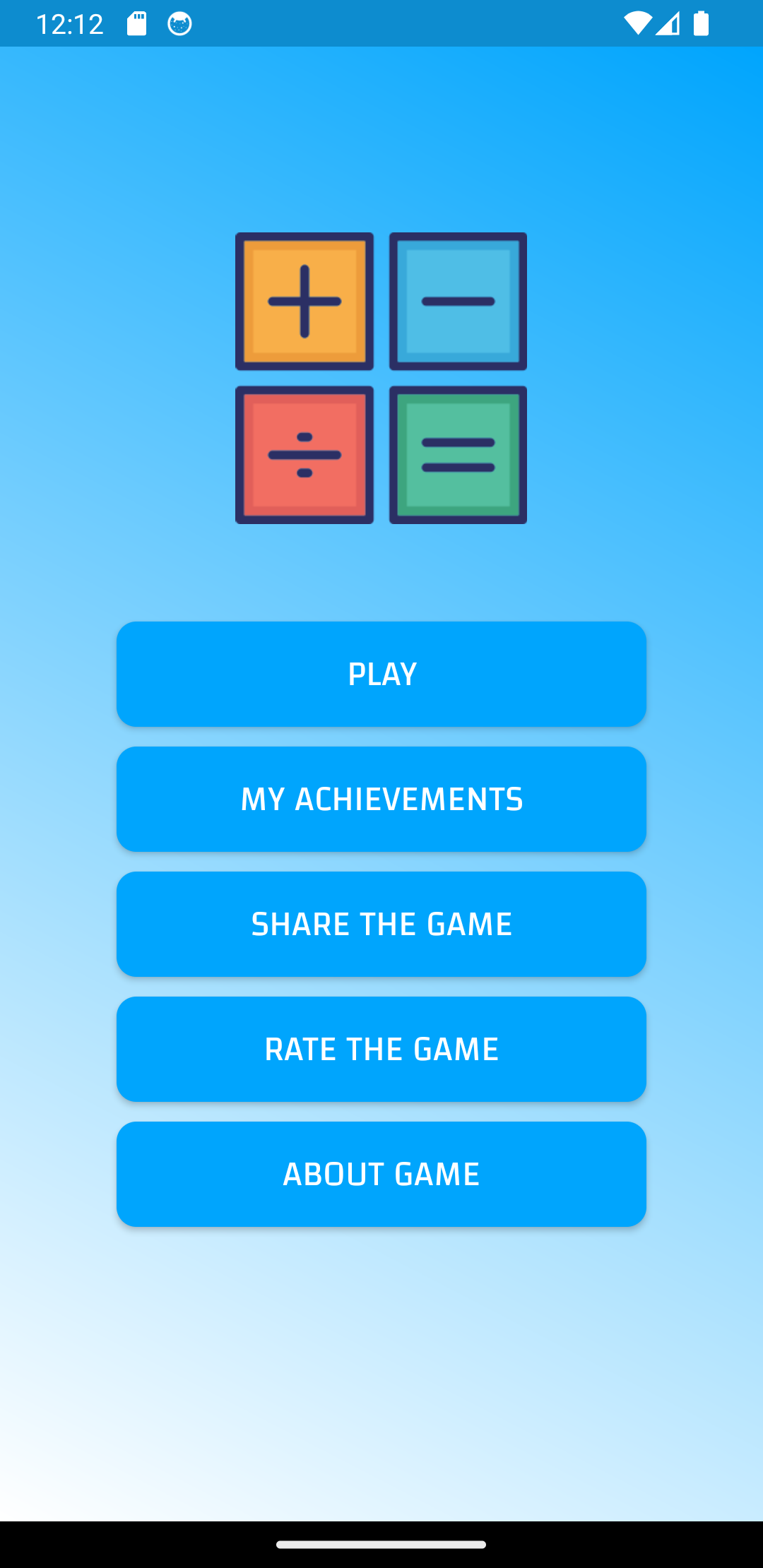Screen dimensions: 763x1568
Task: Tap the blue minus tile in the logo
Action: point(457,302)
